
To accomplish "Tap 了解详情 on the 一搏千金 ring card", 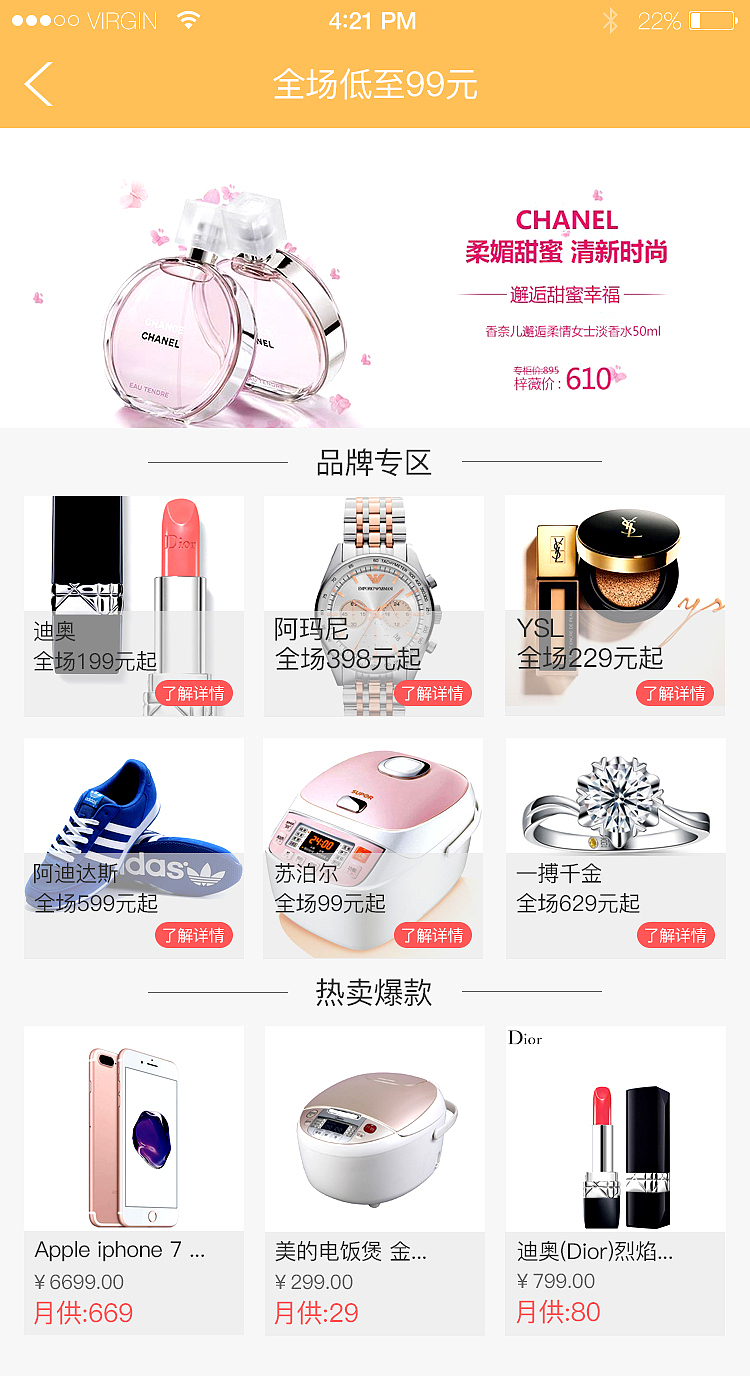I will (675, 935).
